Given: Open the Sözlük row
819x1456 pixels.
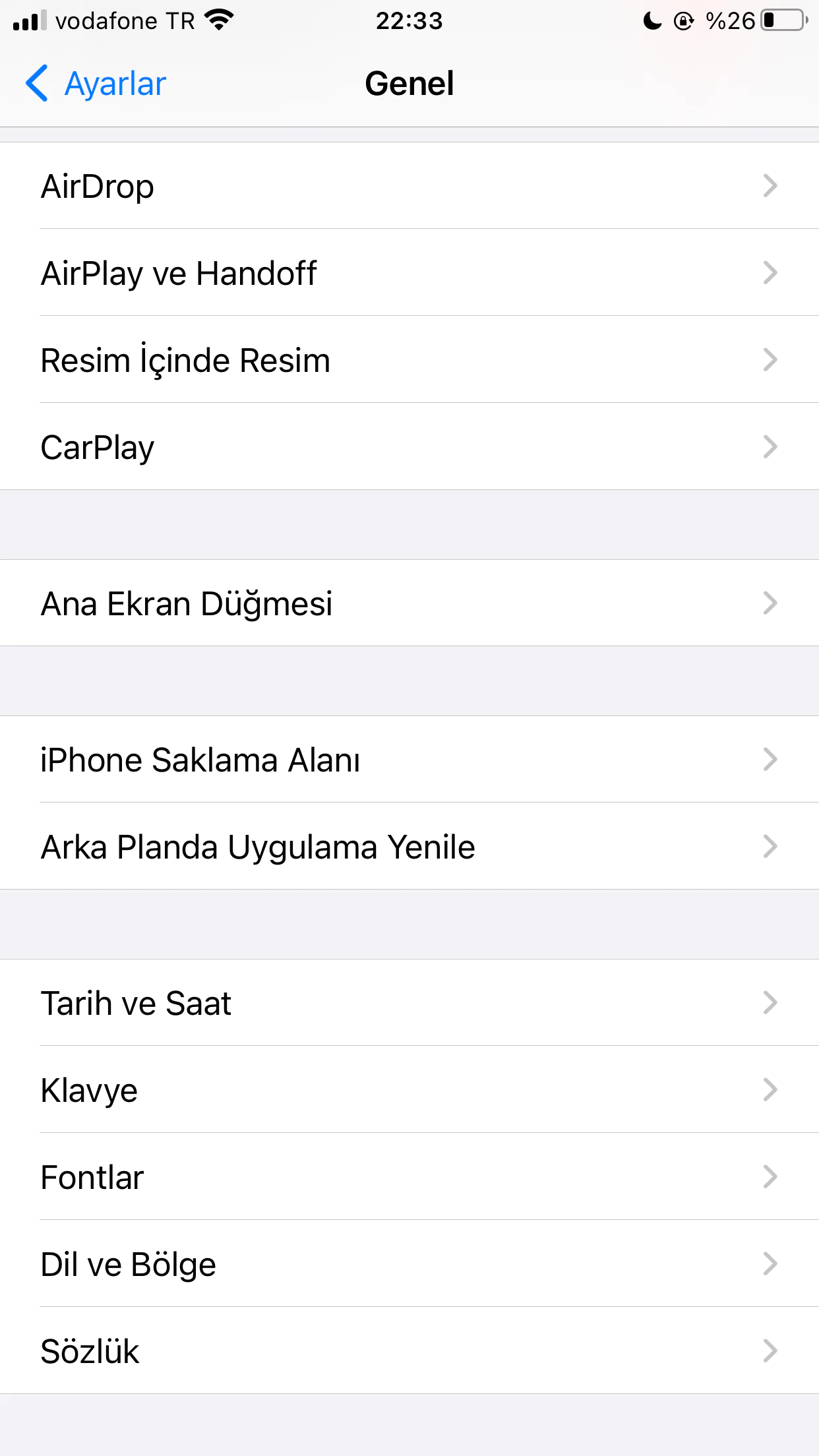Looking at the screenshot, I should point(409,1351).
